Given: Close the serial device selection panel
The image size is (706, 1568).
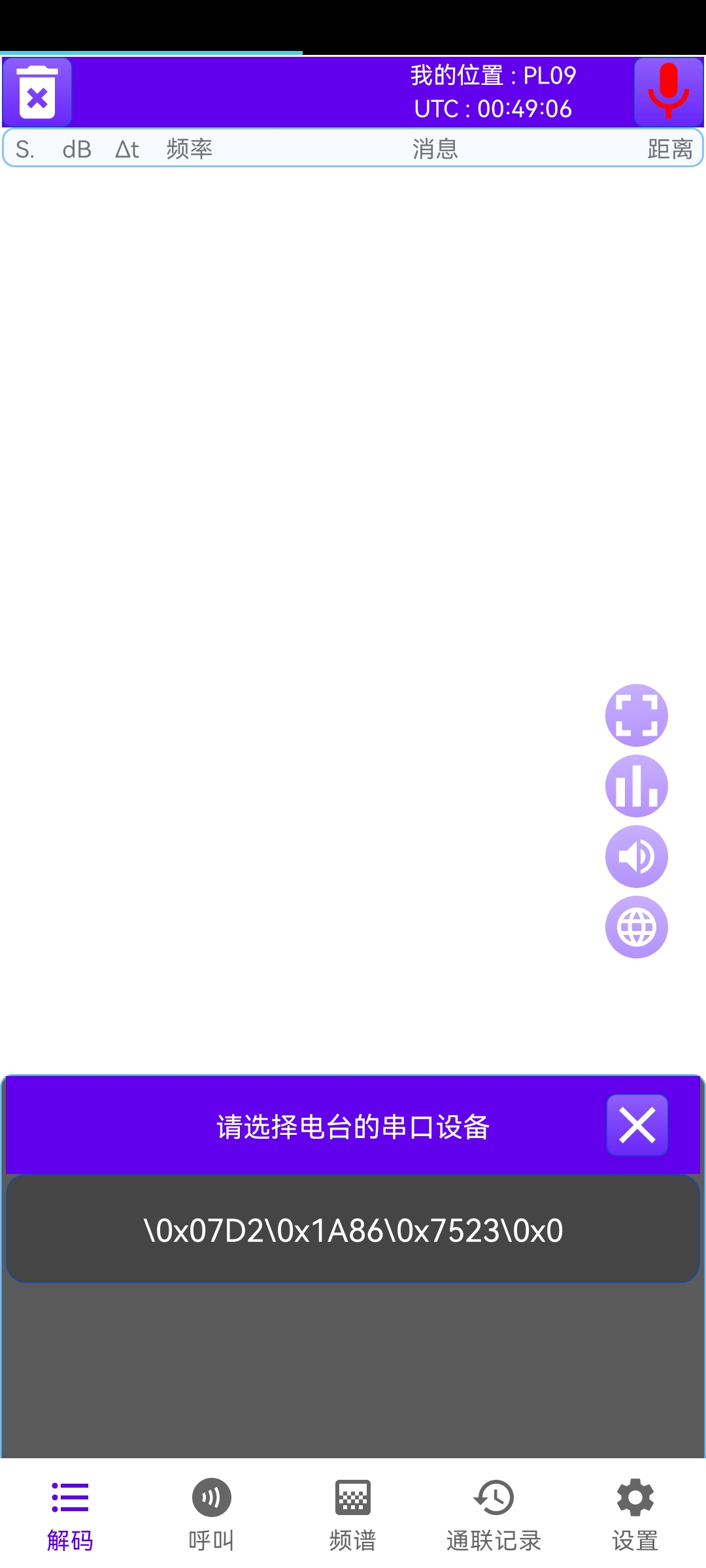Looking at the screenshot, I should click(637, 1125).
